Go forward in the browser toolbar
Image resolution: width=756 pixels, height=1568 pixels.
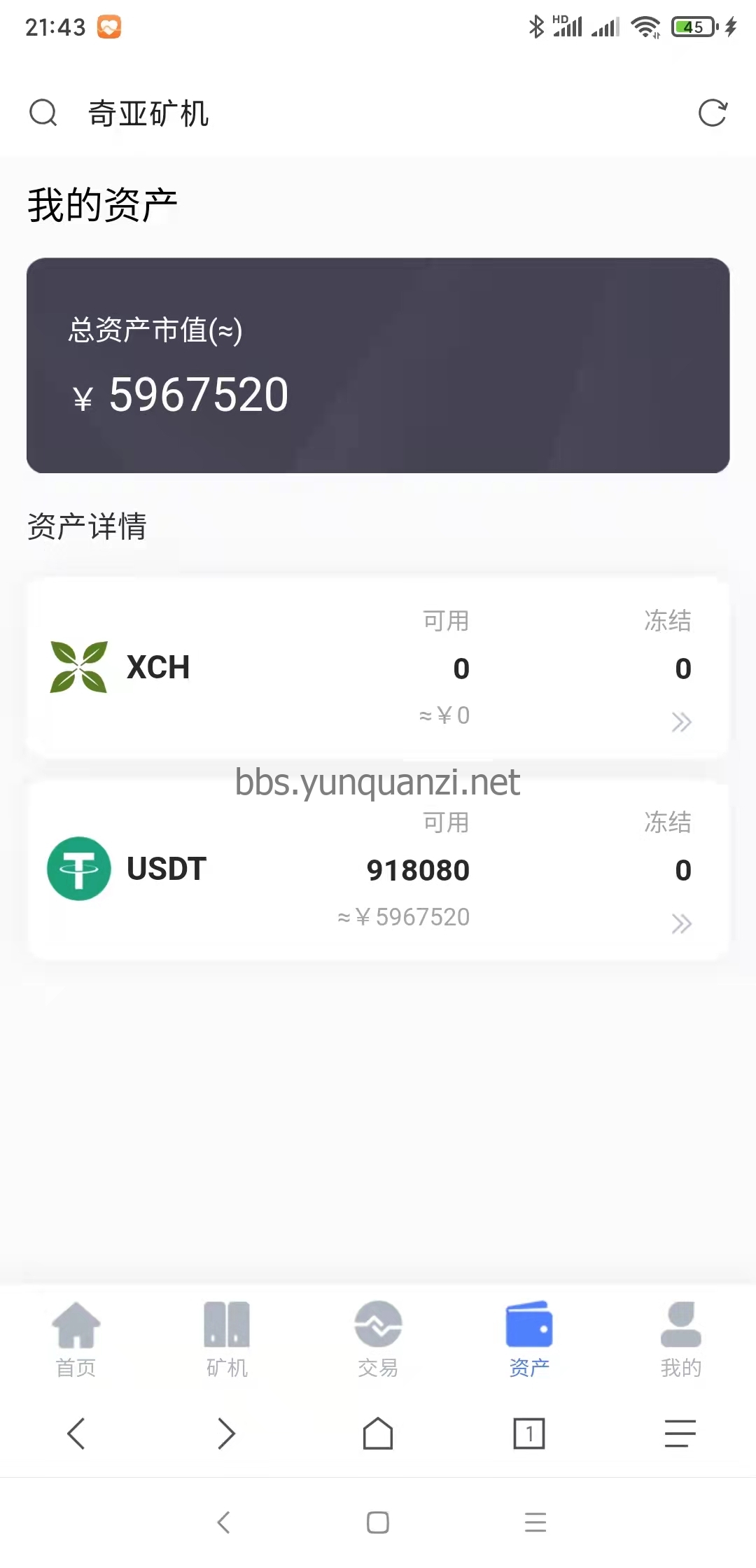pos(227,1433)
